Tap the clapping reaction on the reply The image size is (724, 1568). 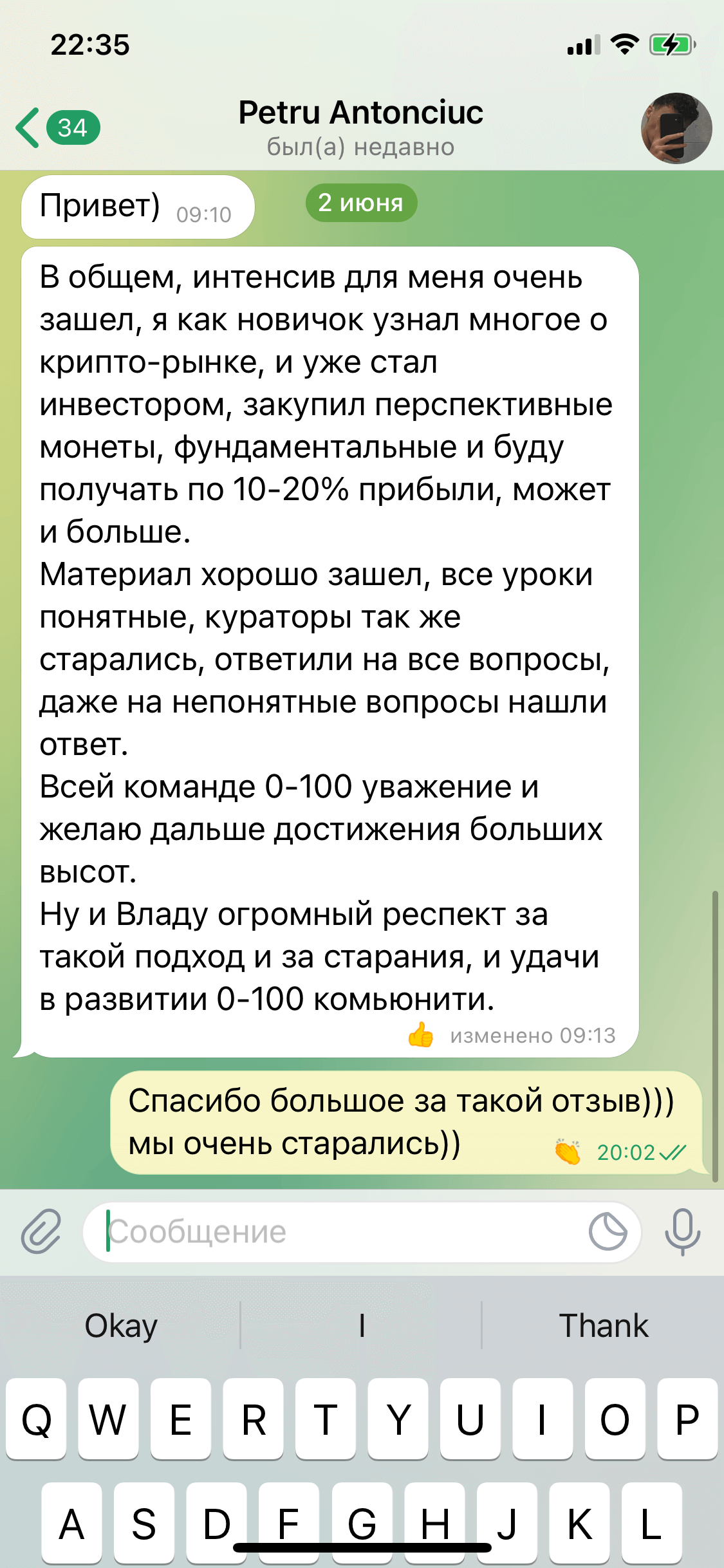[568, 1152]
